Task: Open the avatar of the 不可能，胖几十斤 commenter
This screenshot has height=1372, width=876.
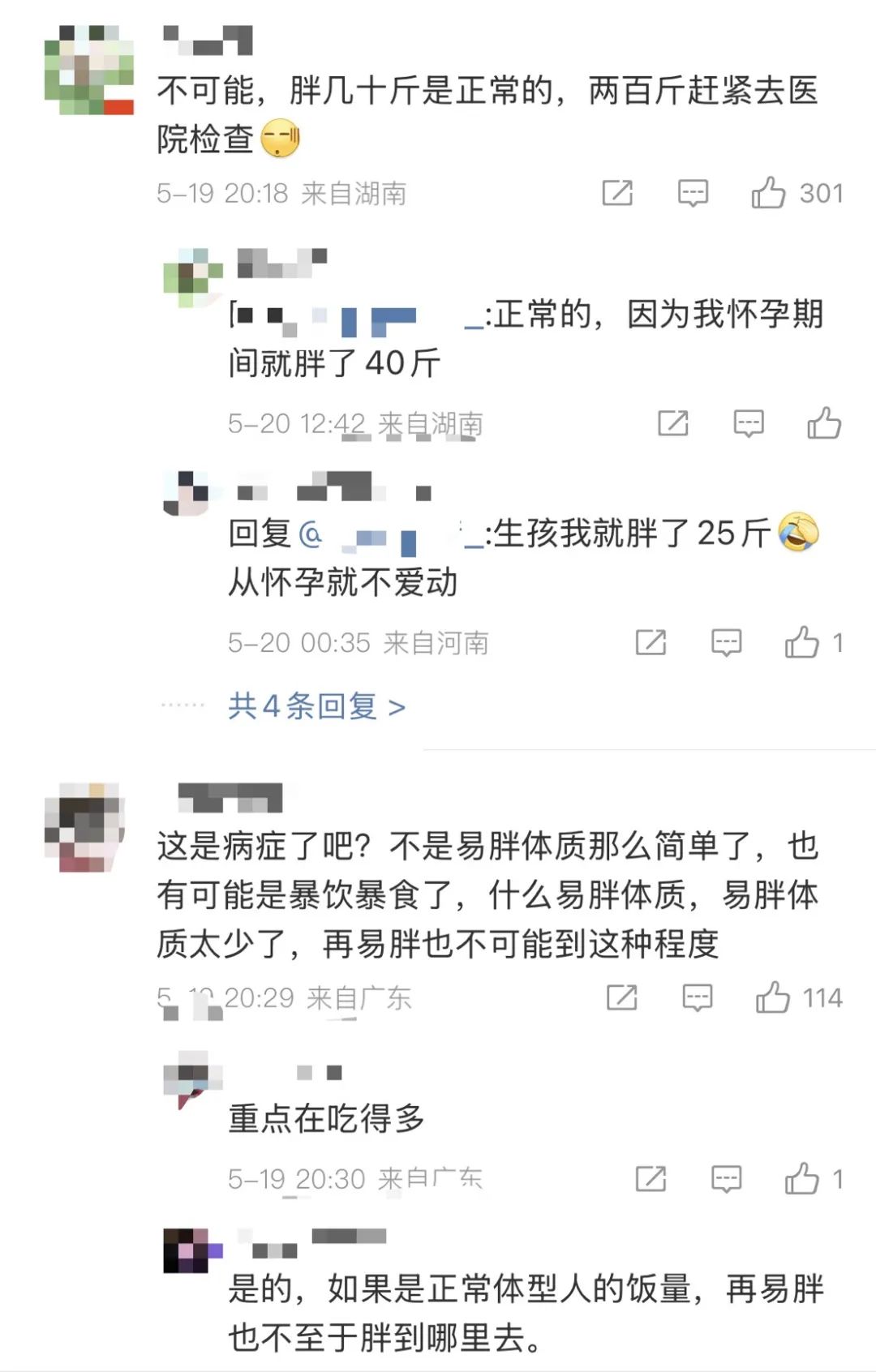Action: 88,70
